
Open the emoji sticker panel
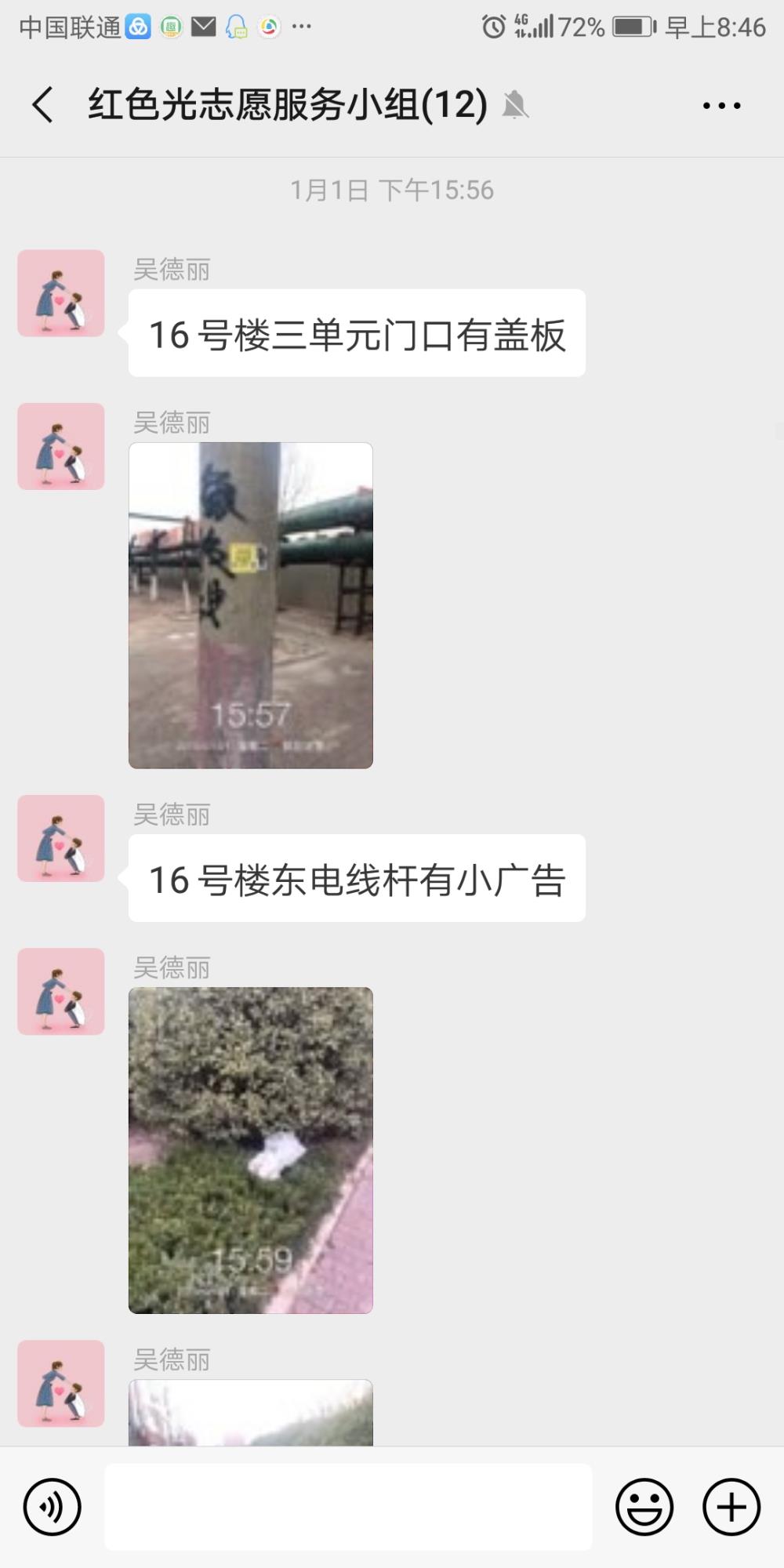point(644,1507)
